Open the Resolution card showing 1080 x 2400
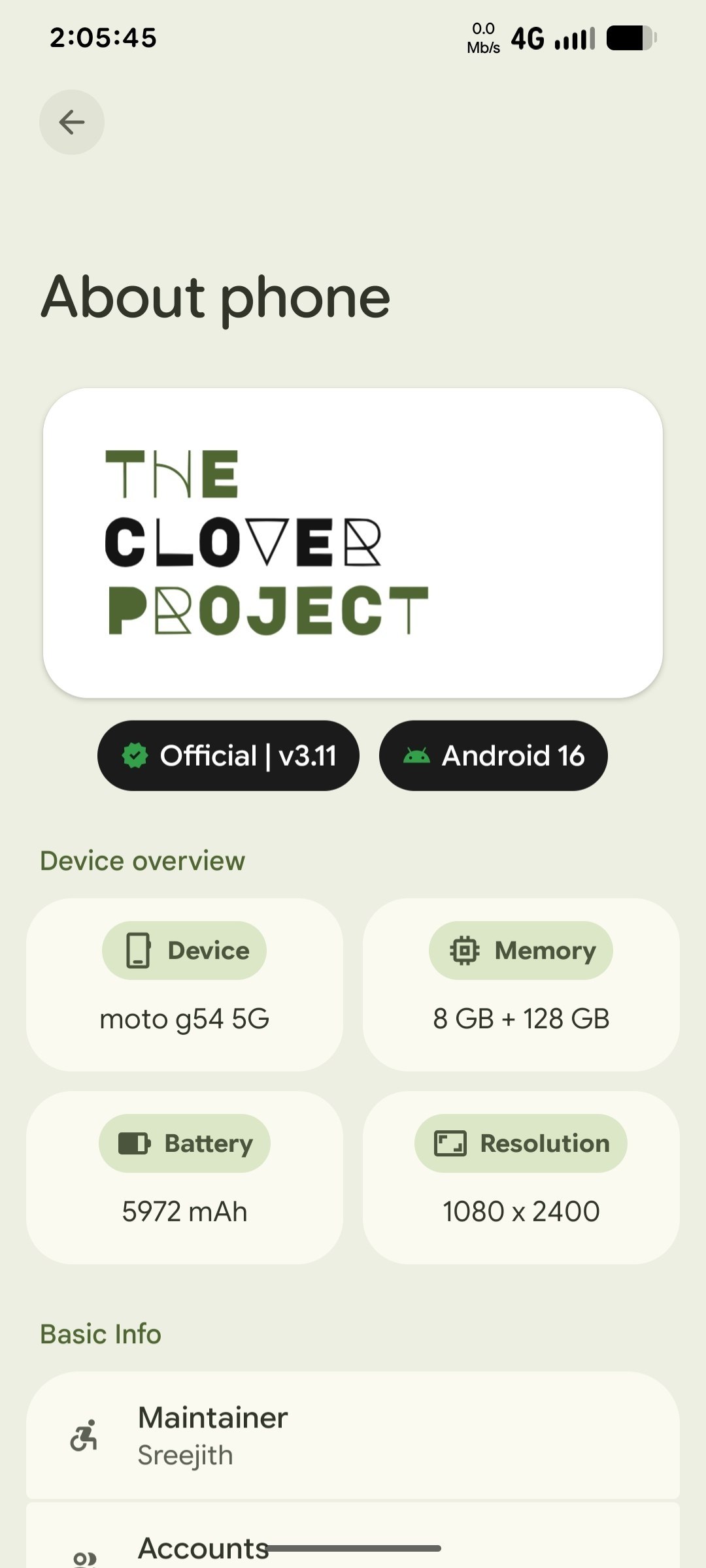 pyautogui.click(x=521, y=1177)
